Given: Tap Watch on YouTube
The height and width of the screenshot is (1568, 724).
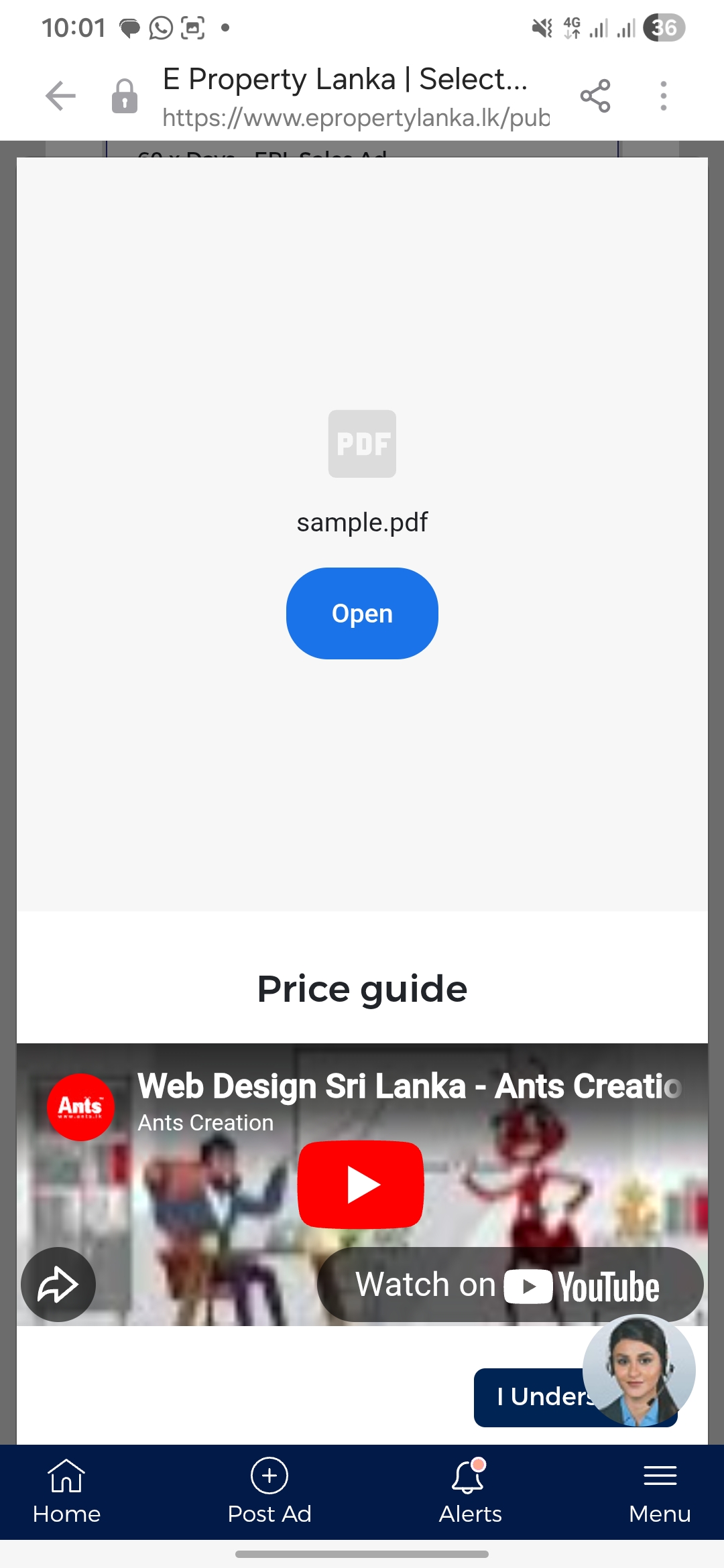Looking at the screenshot, I should point(509,1285).
